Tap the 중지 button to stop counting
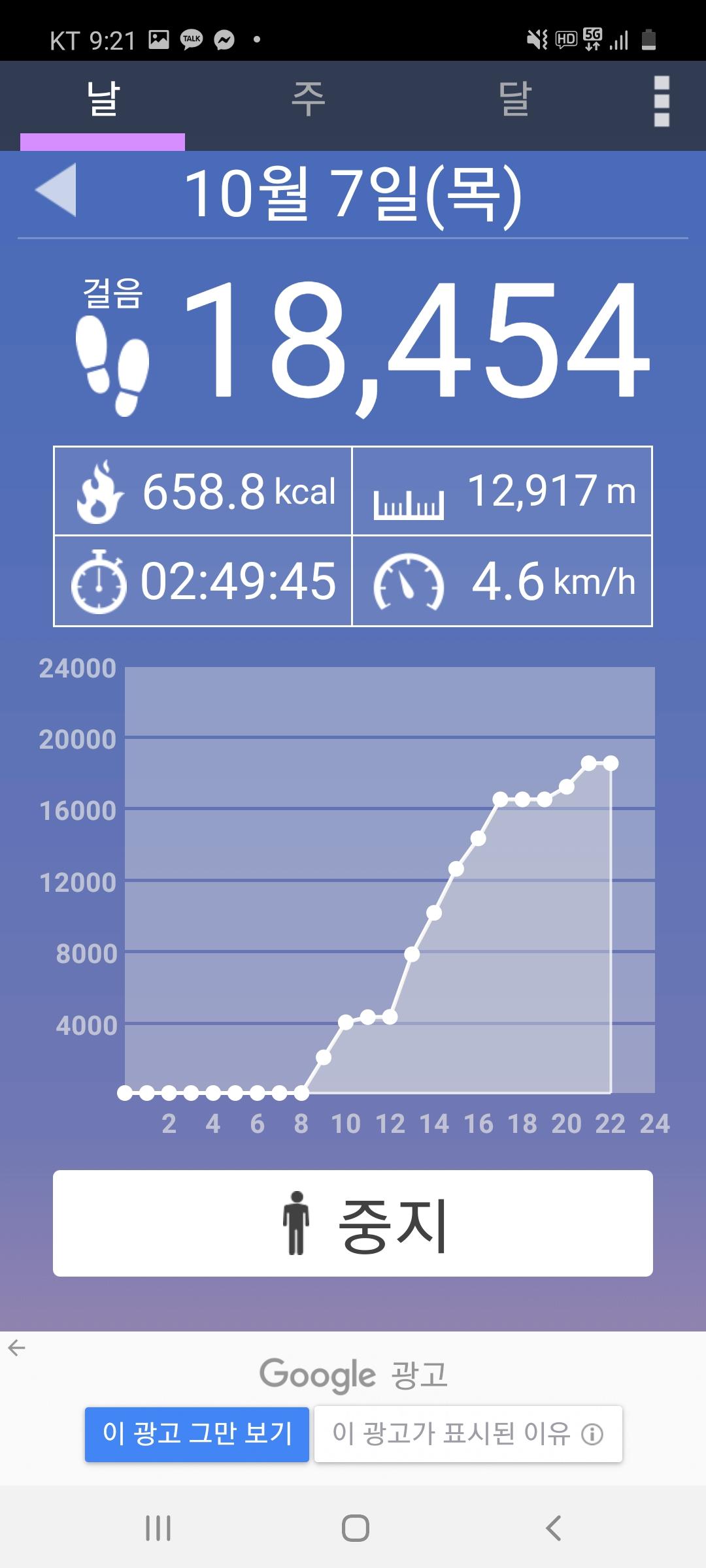Viewport: 706px width, 1568px height. 353,1223
